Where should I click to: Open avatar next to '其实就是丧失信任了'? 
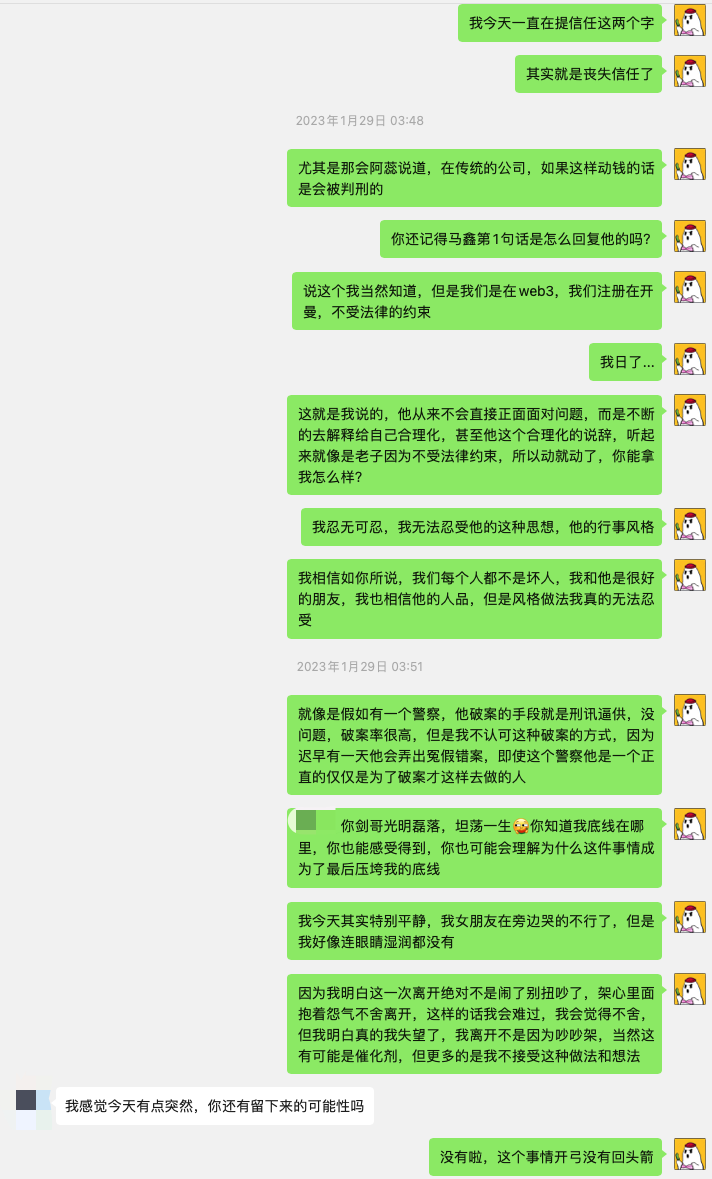(x=690, y=71)
